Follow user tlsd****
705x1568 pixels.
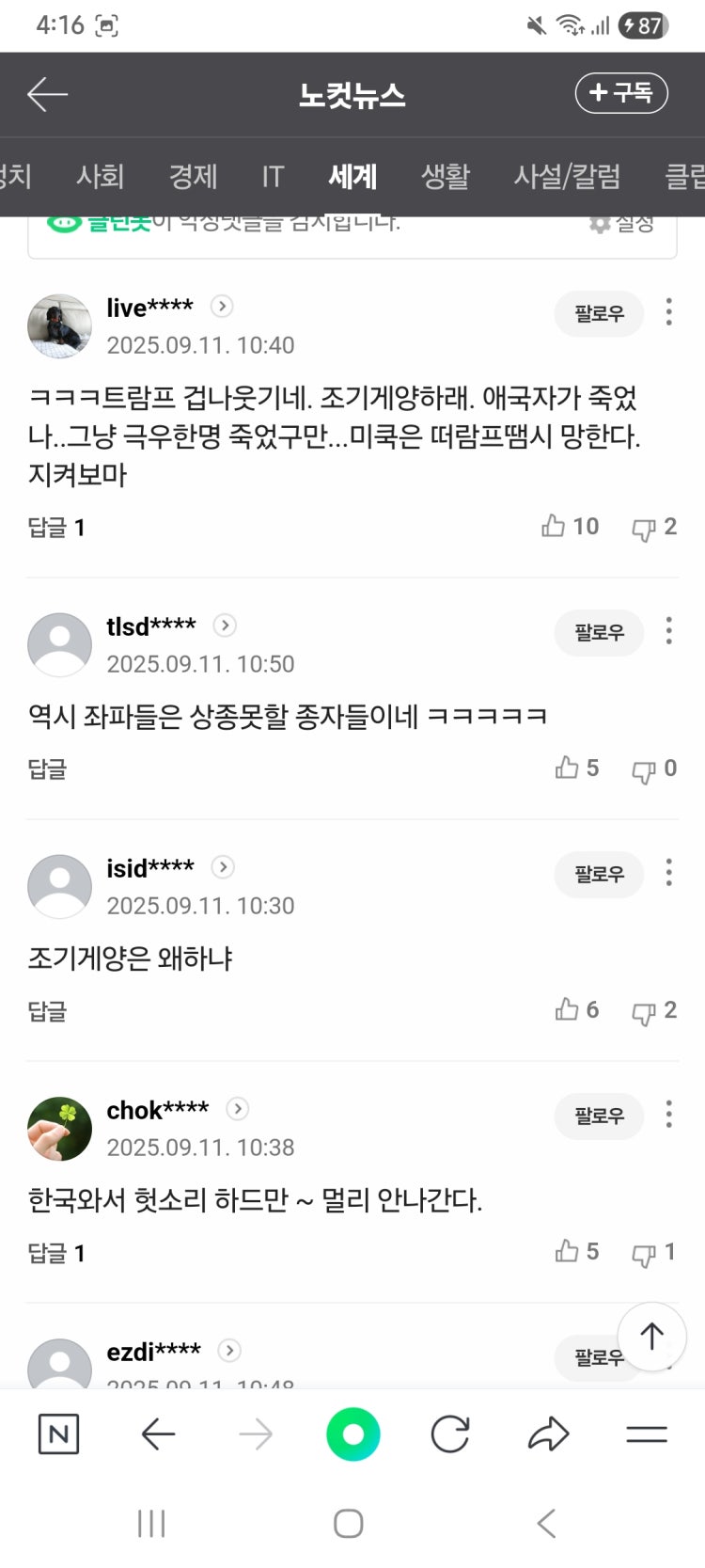599,633
